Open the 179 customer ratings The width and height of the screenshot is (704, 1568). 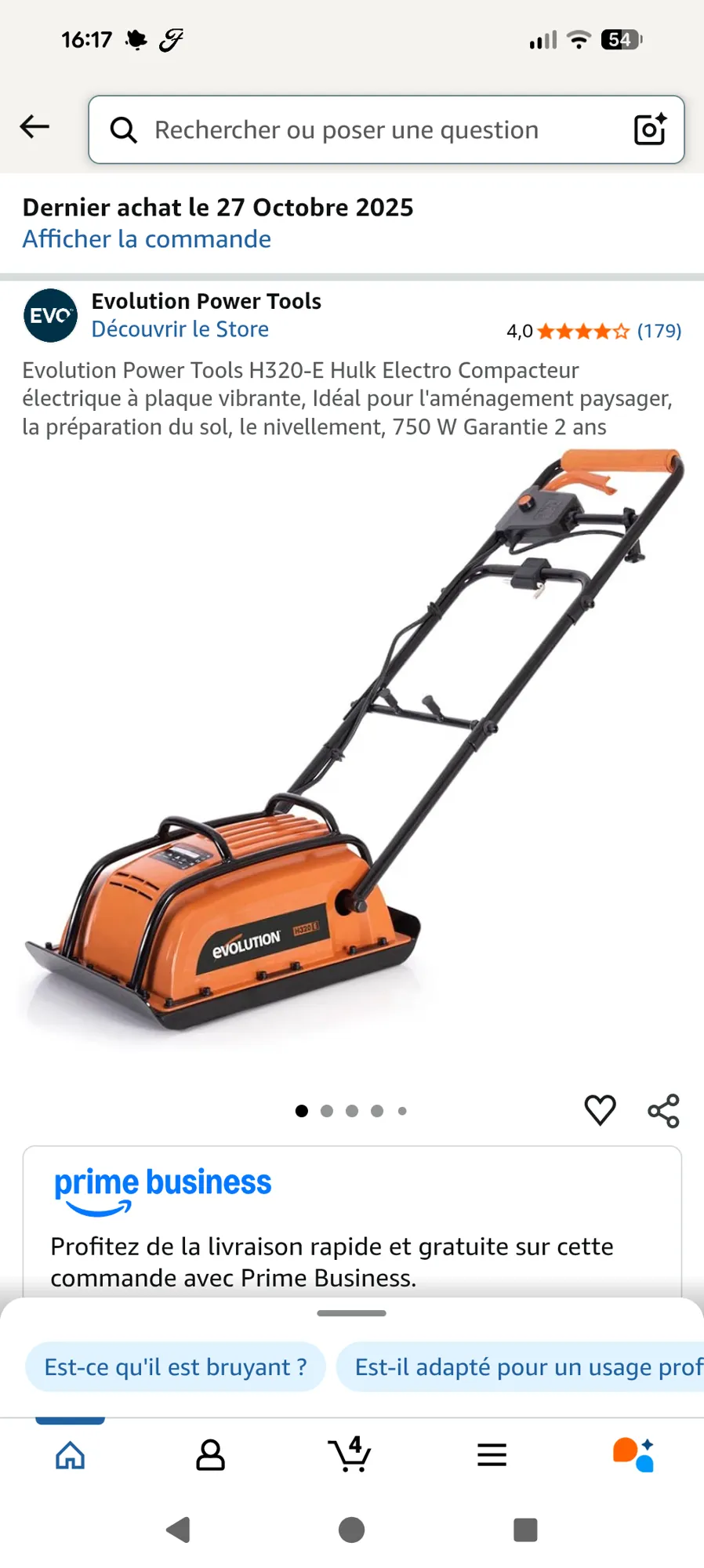pos(659,331)
